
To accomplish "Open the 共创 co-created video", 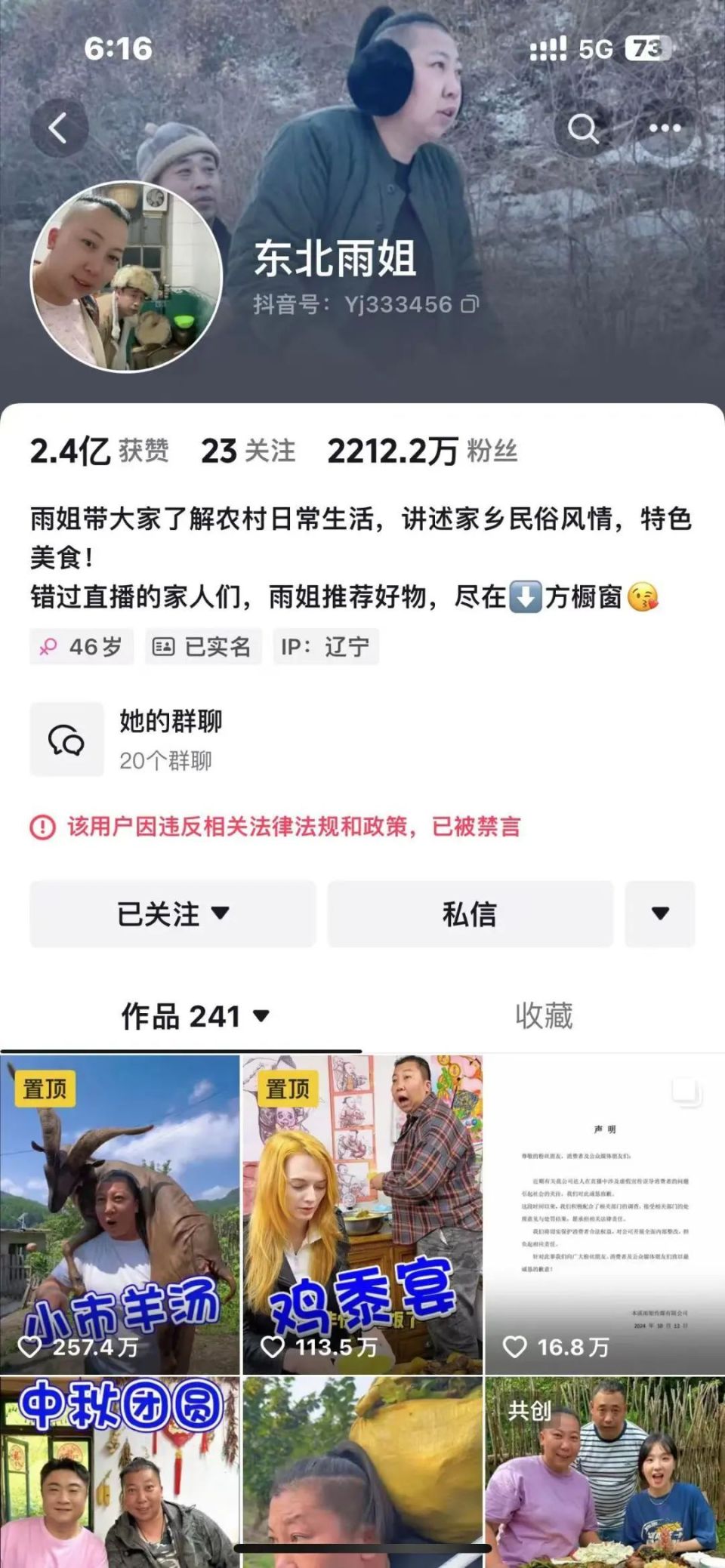I will [x=604, y=1471].
